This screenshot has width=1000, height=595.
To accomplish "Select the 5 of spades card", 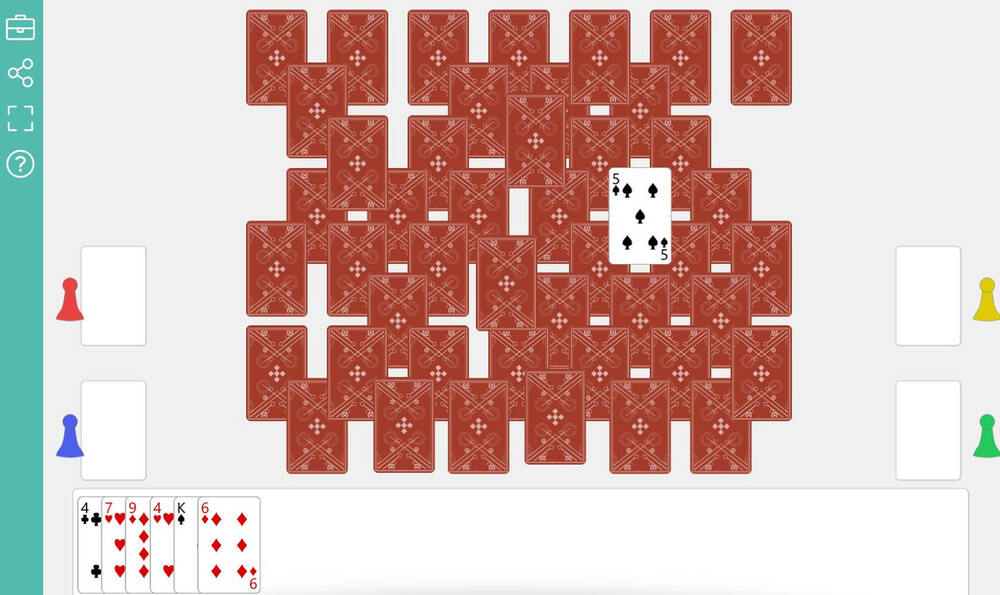I will coord(640,215).
